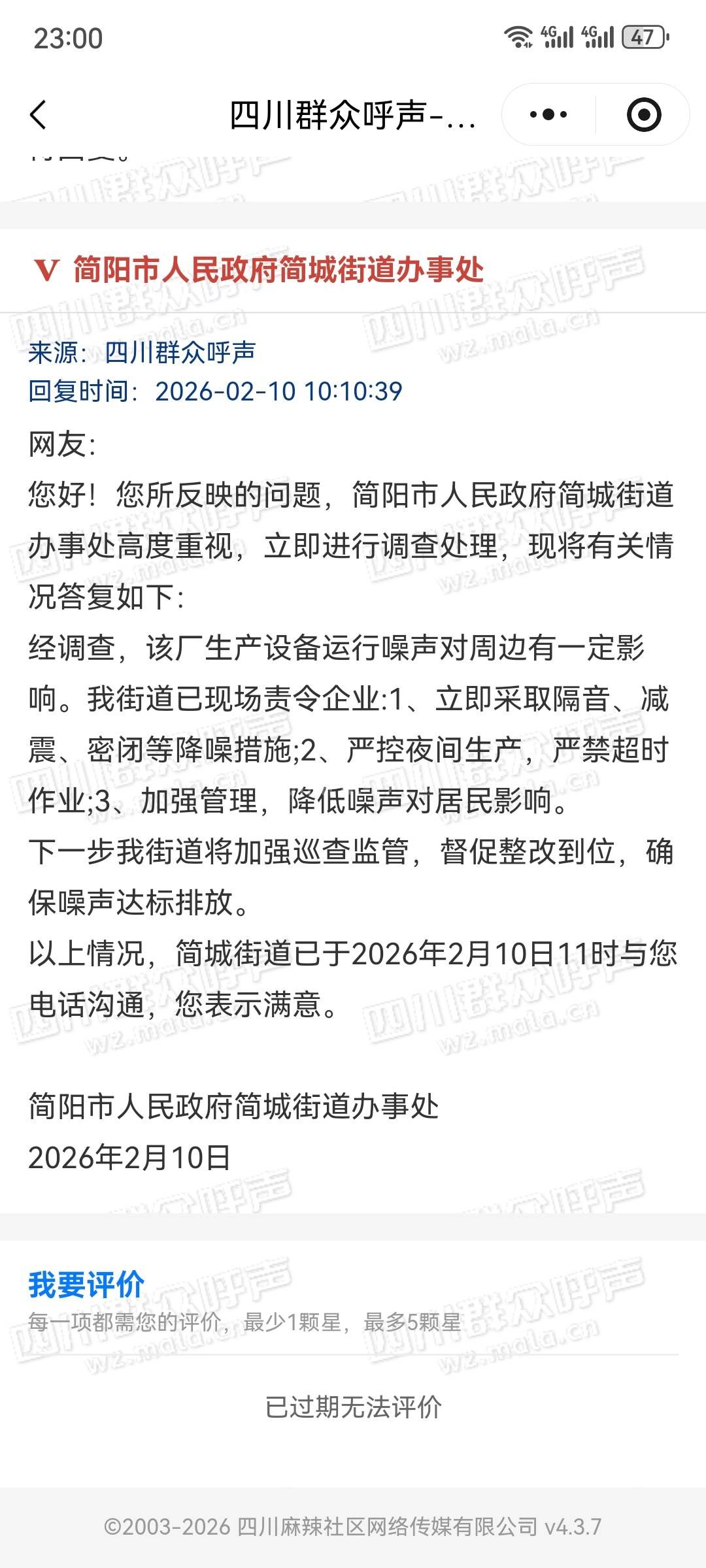This screenshot has width=706, height=1568.
Task: Open the mini program more-options menu
Action: pyautogui.click(x=548, y=115)
